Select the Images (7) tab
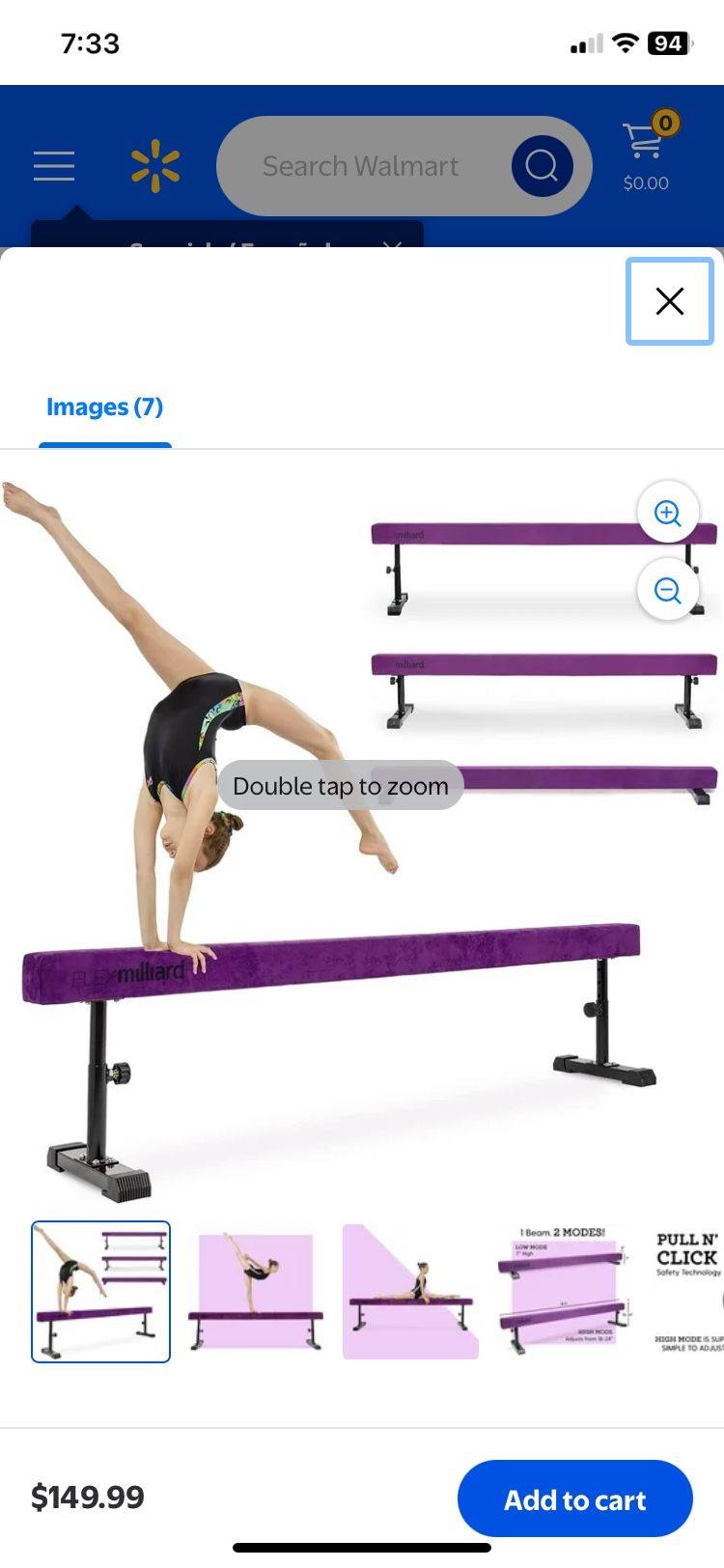 coord(104,407)
